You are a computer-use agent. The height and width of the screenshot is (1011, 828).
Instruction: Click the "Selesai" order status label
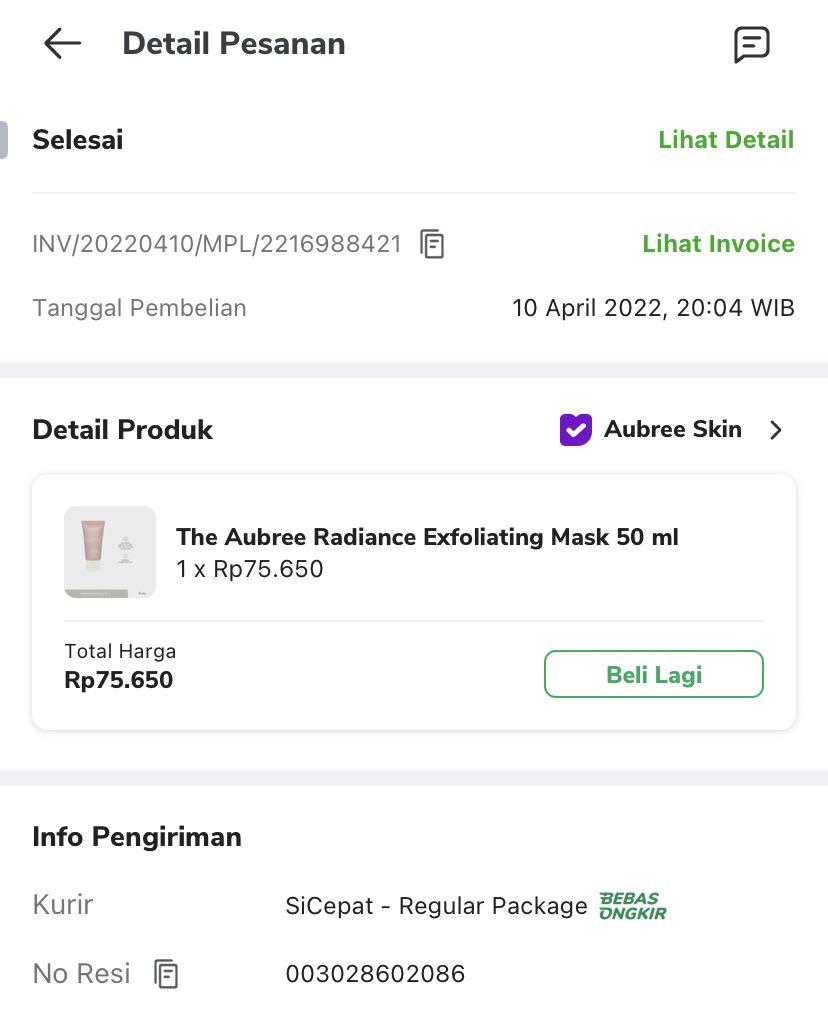(77, 139)
